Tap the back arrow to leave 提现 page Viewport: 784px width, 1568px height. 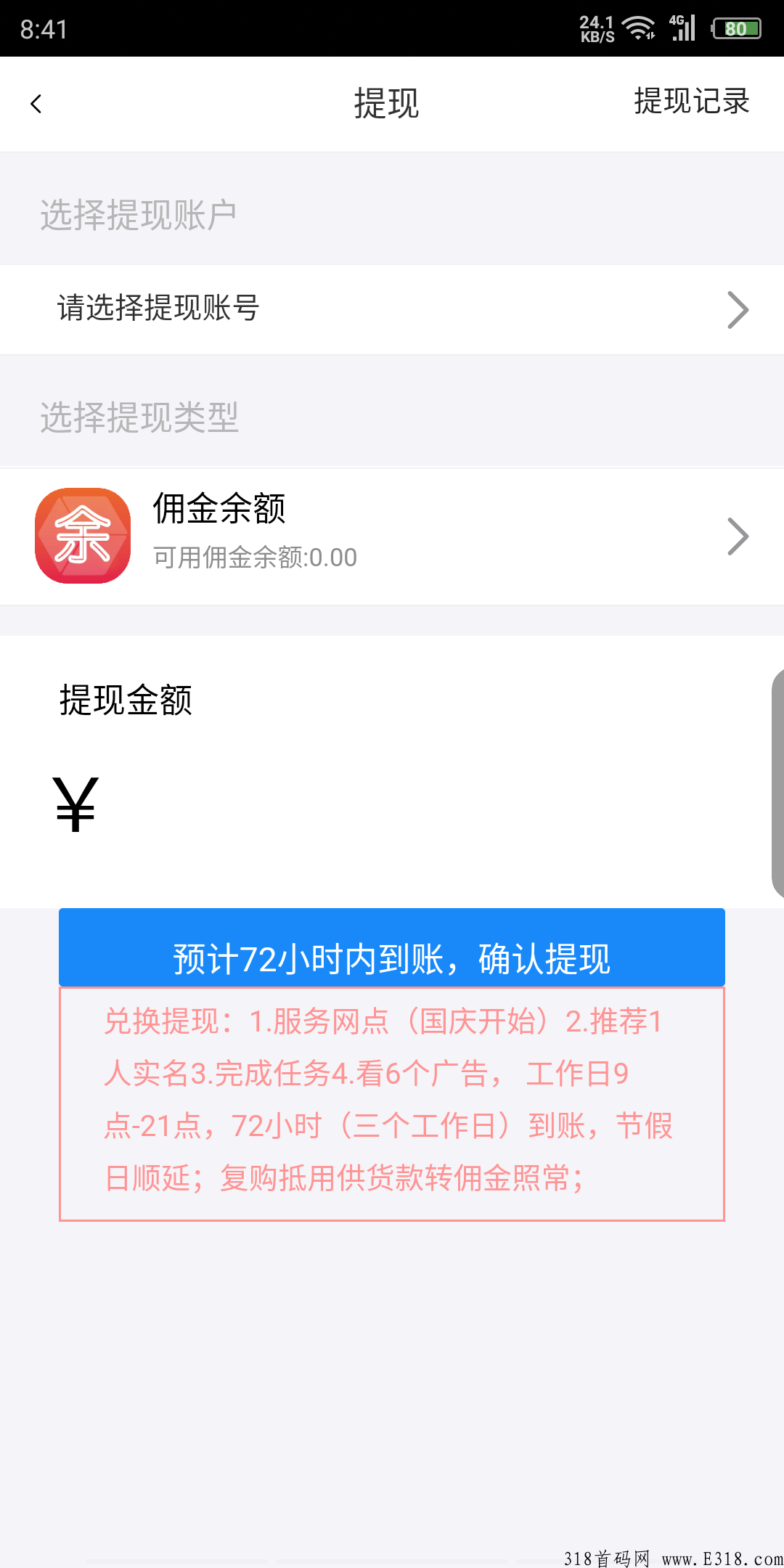coord(36,103)
